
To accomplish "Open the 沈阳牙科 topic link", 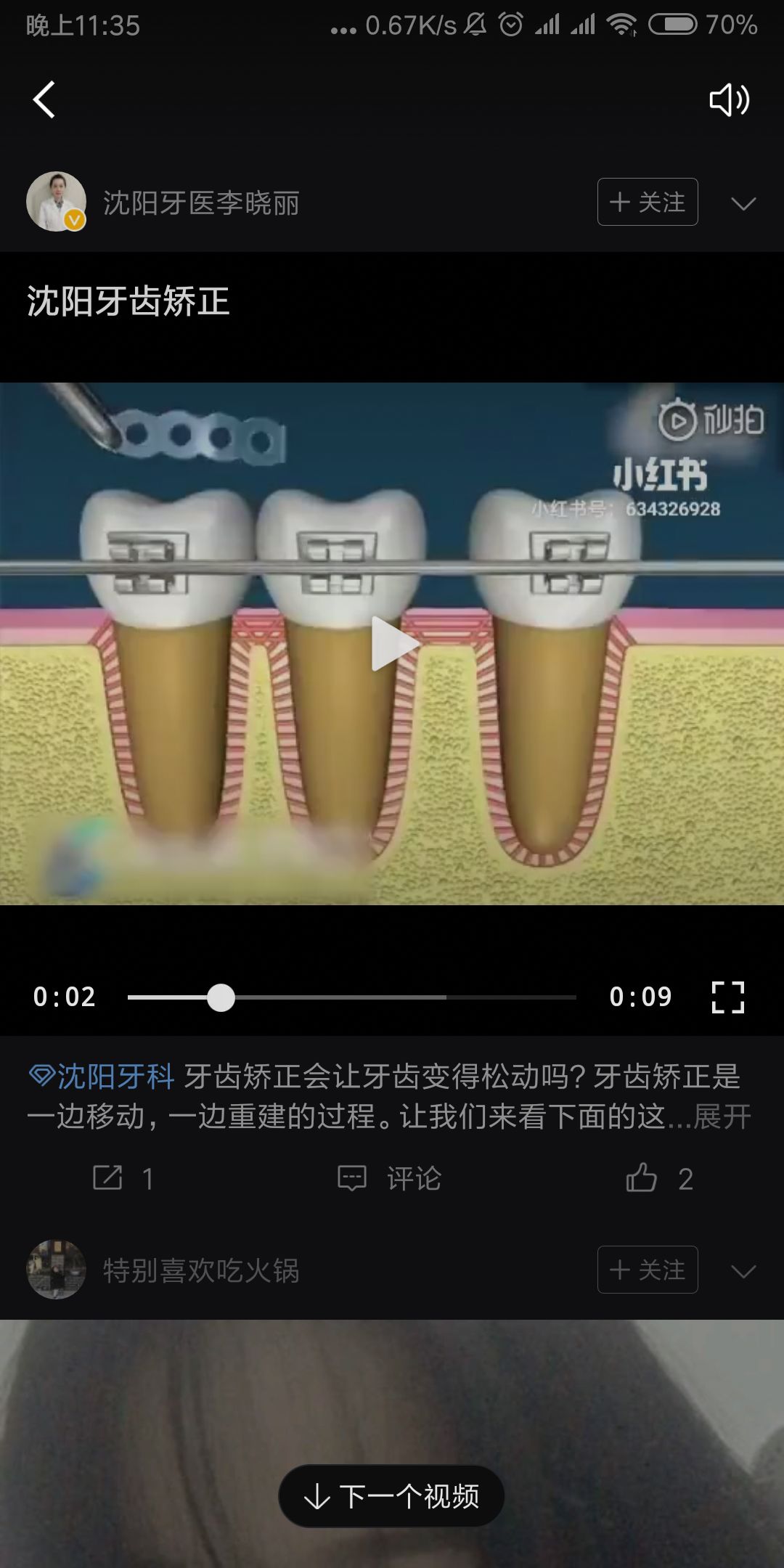I will (x=102, y=1077).
